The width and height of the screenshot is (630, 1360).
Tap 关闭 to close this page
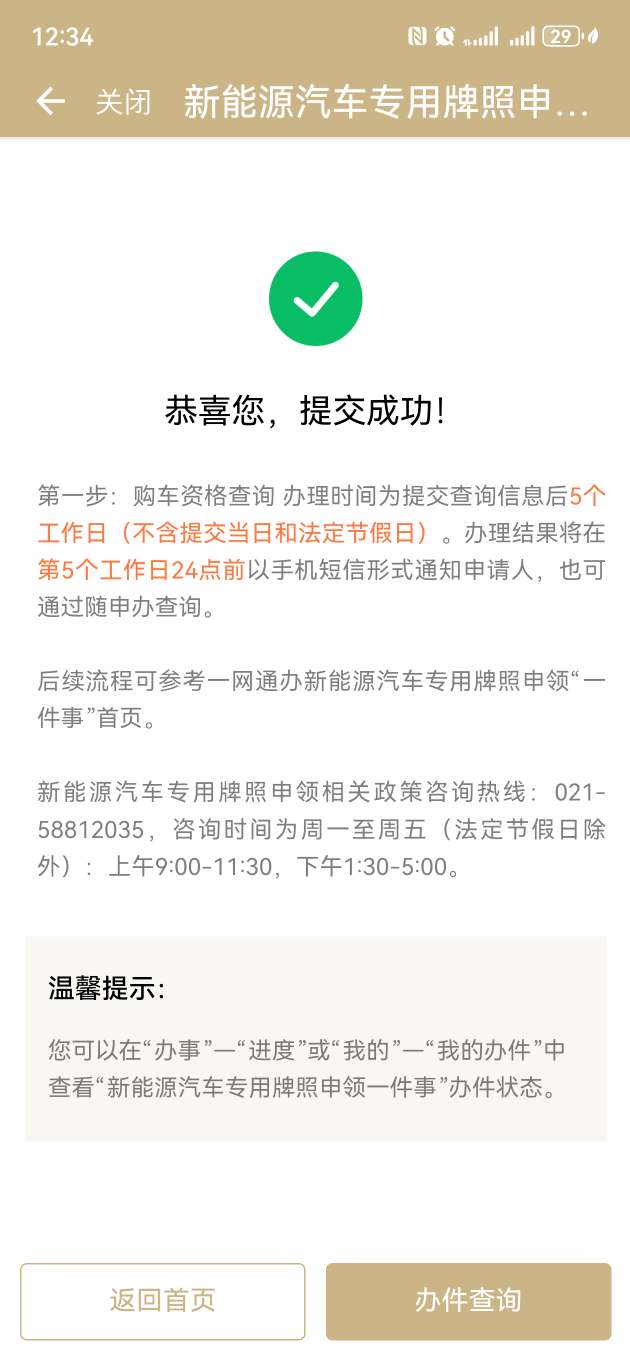pyautogui.click(x=123, y=102)
